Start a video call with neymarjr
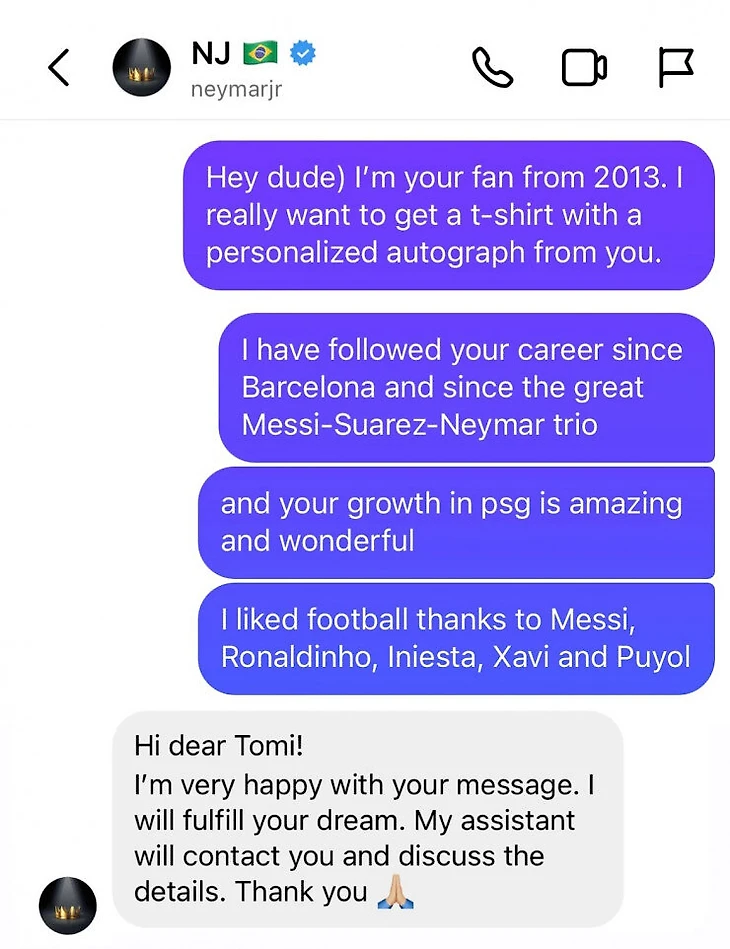This screenshot has height=949, width=730. pos(584,67)
